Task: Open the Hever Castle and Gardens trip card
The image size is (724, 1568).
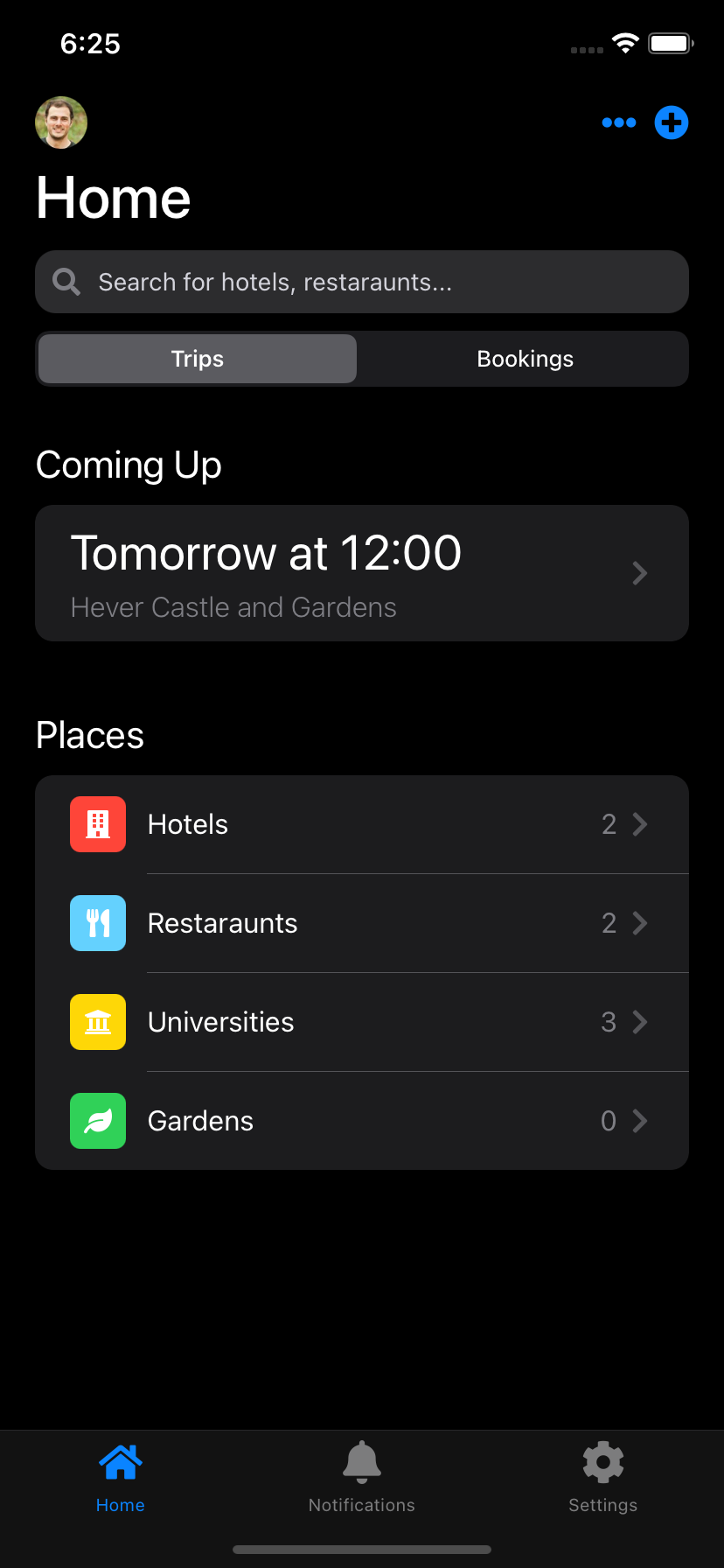Action: click(362, 573)
